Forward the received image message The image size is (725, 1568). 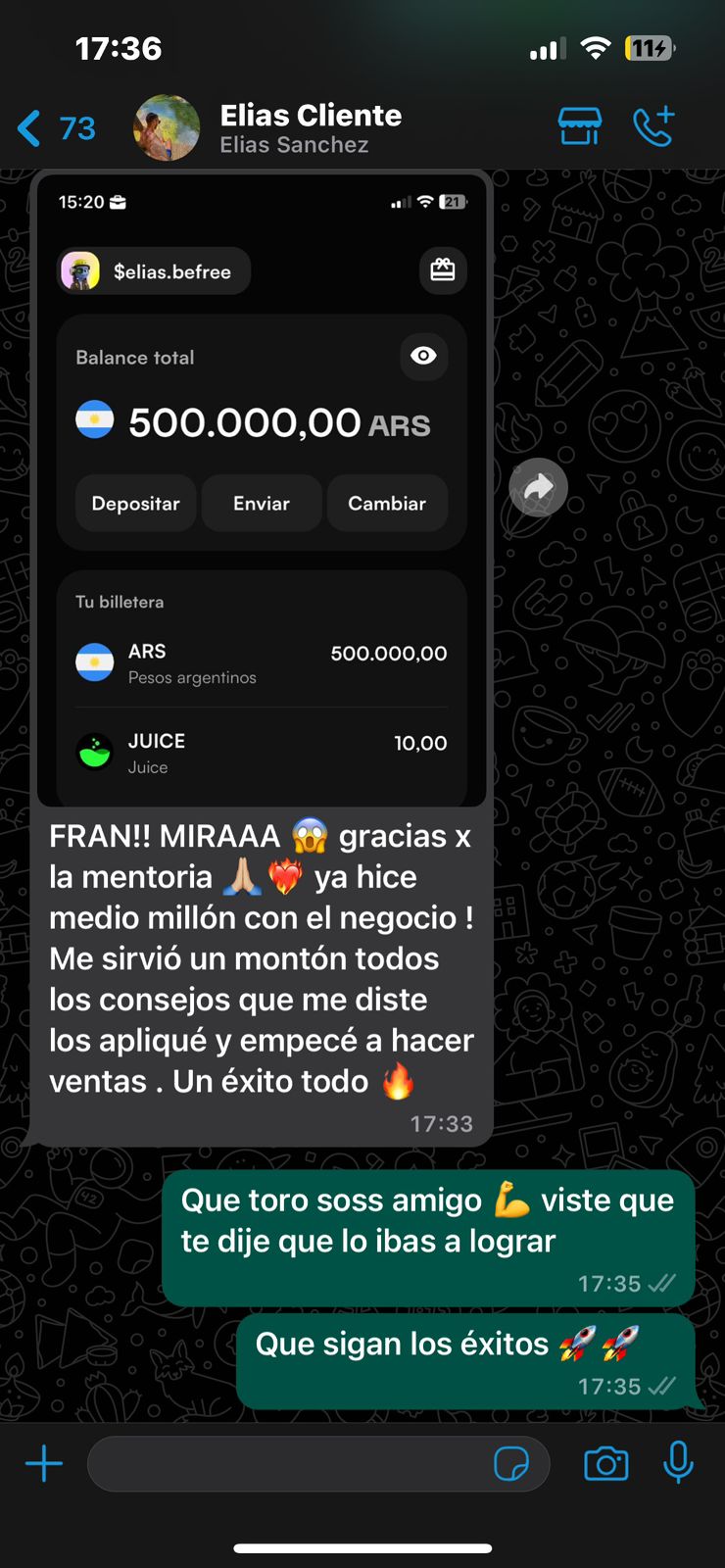pyautogui.click(x=538, y=488)
